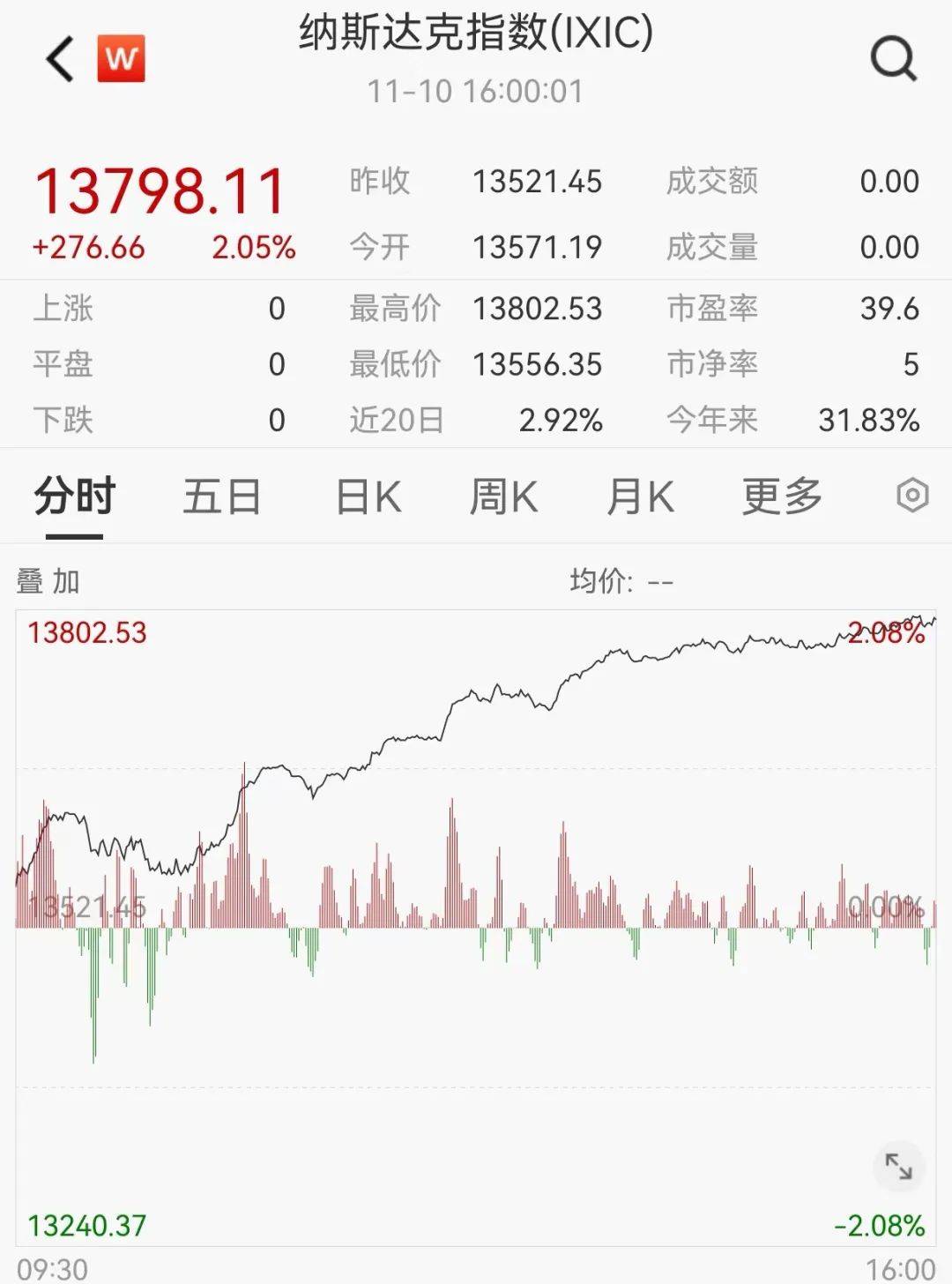Screen dimensions: 952x1284
Task: Open the search magnifier icon
Action: (x=893, y=59)
